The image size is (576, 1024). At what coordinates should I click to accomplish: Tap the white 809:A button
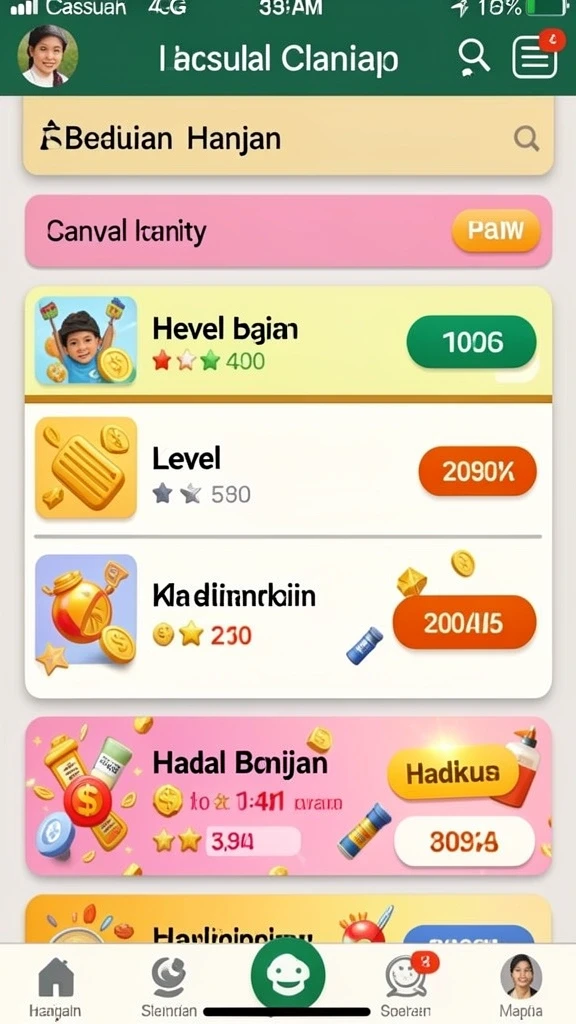(464, 841)
